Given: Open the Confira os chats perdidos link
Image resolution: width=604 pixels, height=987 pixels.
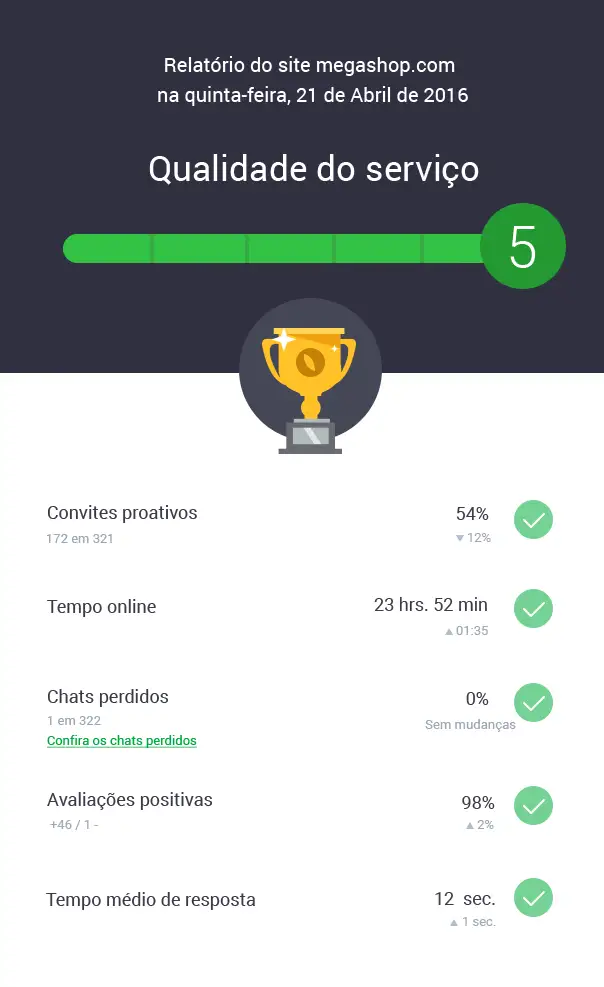Looking at the screenshot, I should pos(121,741).
